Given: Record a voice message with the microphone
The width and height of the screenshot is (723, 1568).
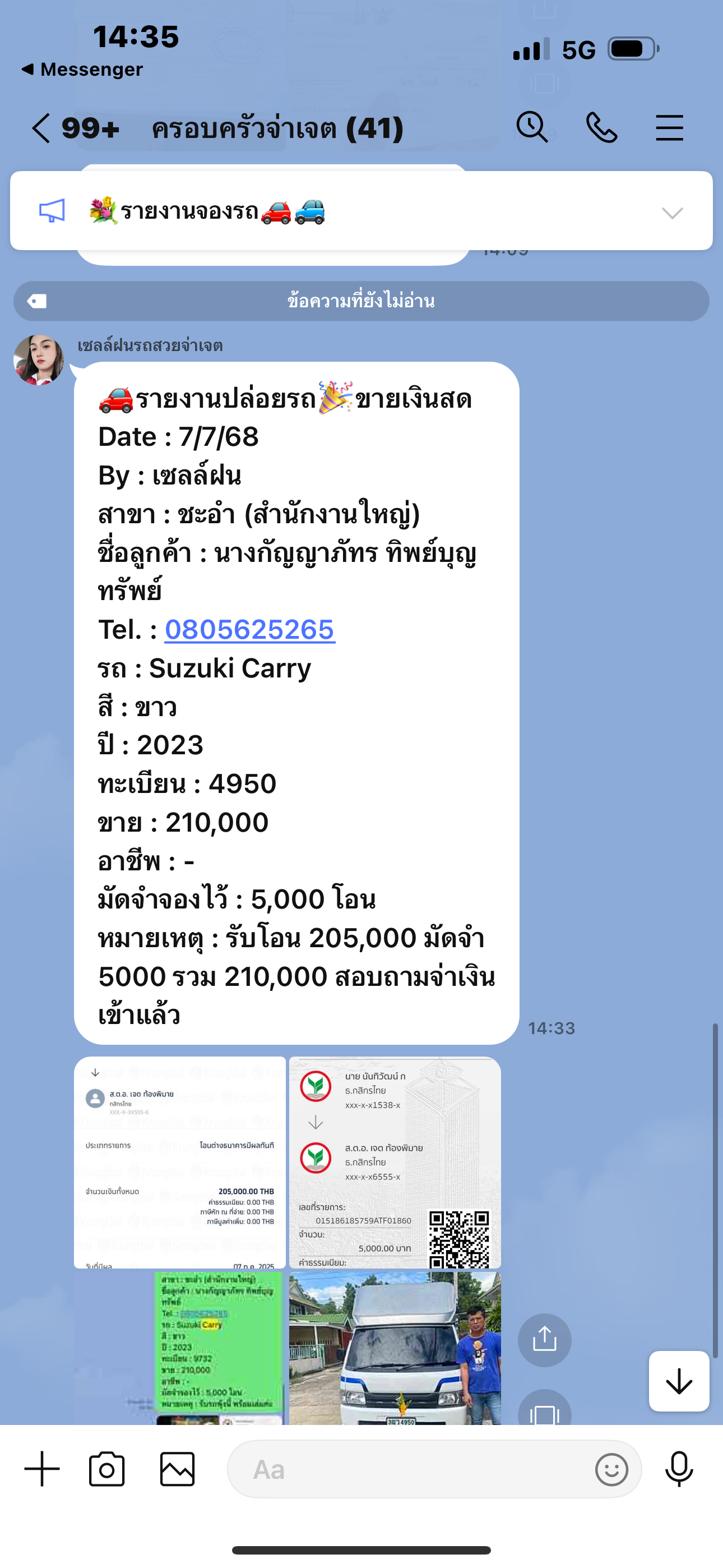Looking at the screenshot, I should tap(679, 1469).
